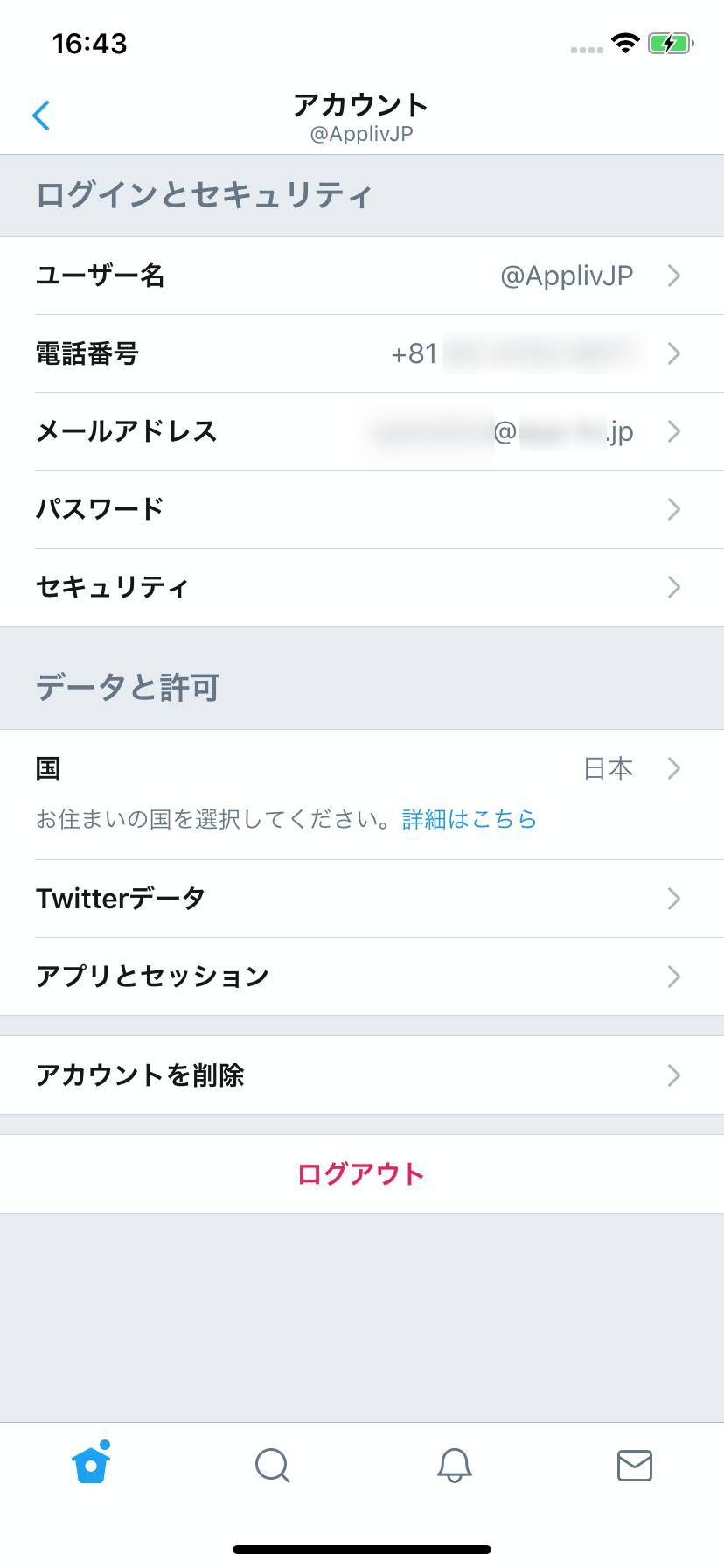Open the 電話番号 row
Viewport: 724px width, 1568px height.
pyautogui.click(x=362, y=353)
